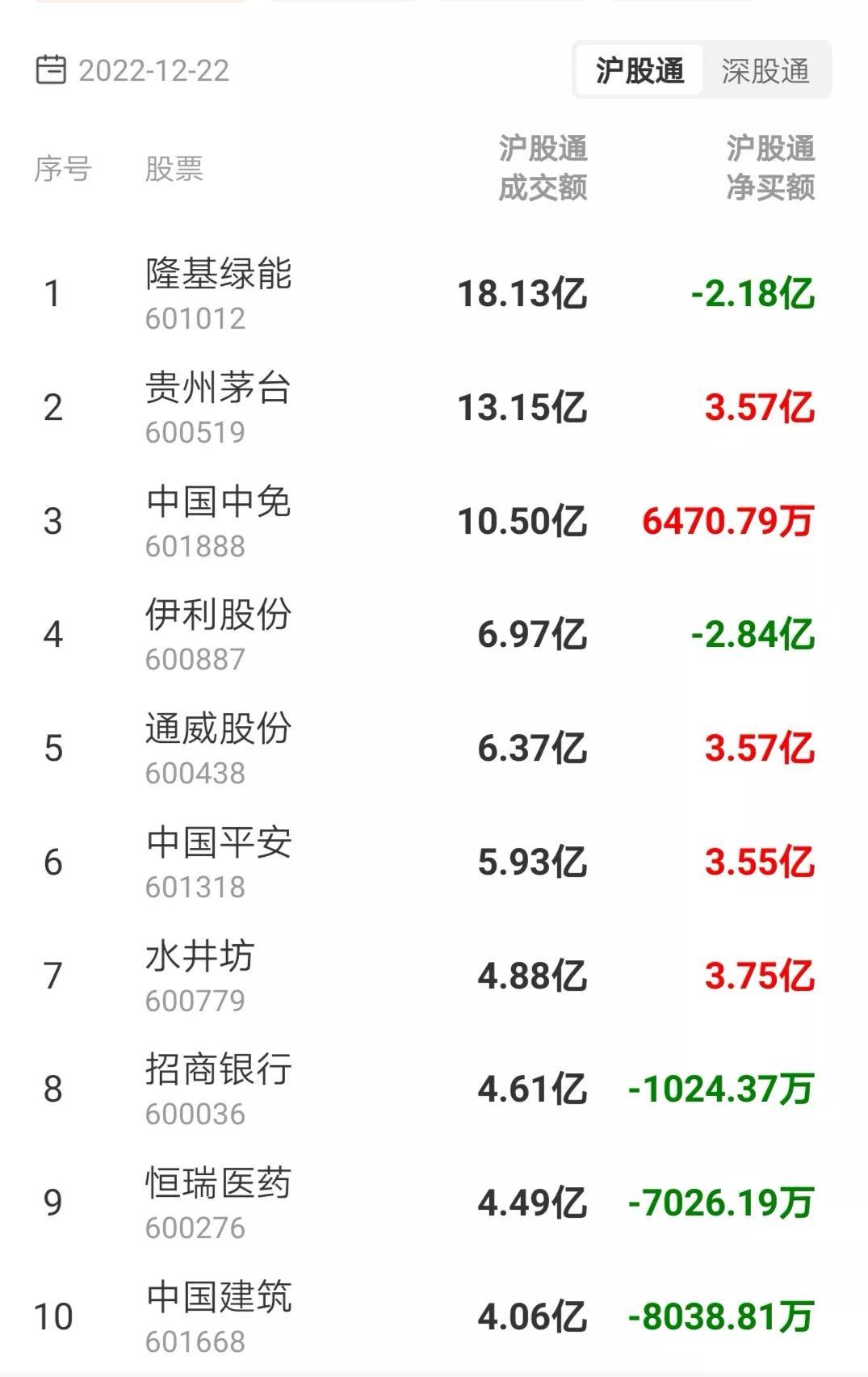
Task: Open the 贵州茅台 stock row
Action: pos(434,408)
